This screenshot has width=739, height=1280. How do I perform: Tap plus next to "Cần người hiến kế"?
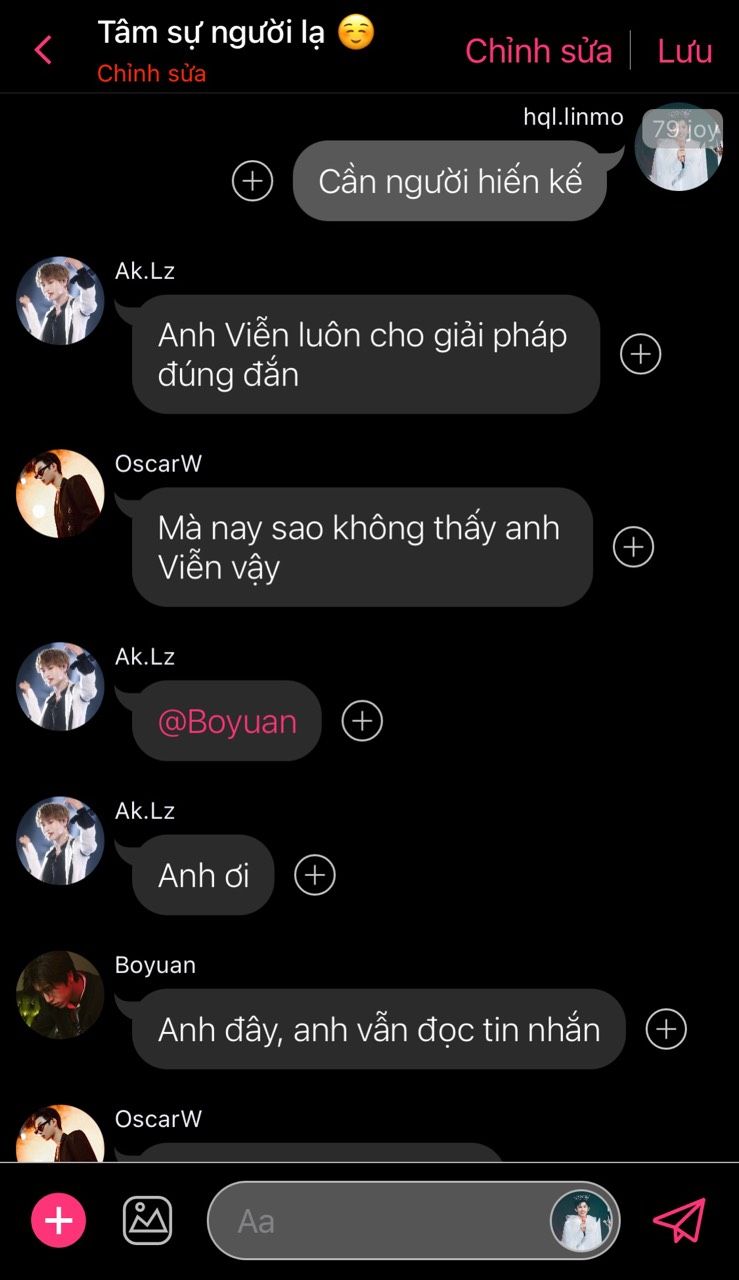coord(252,181)
